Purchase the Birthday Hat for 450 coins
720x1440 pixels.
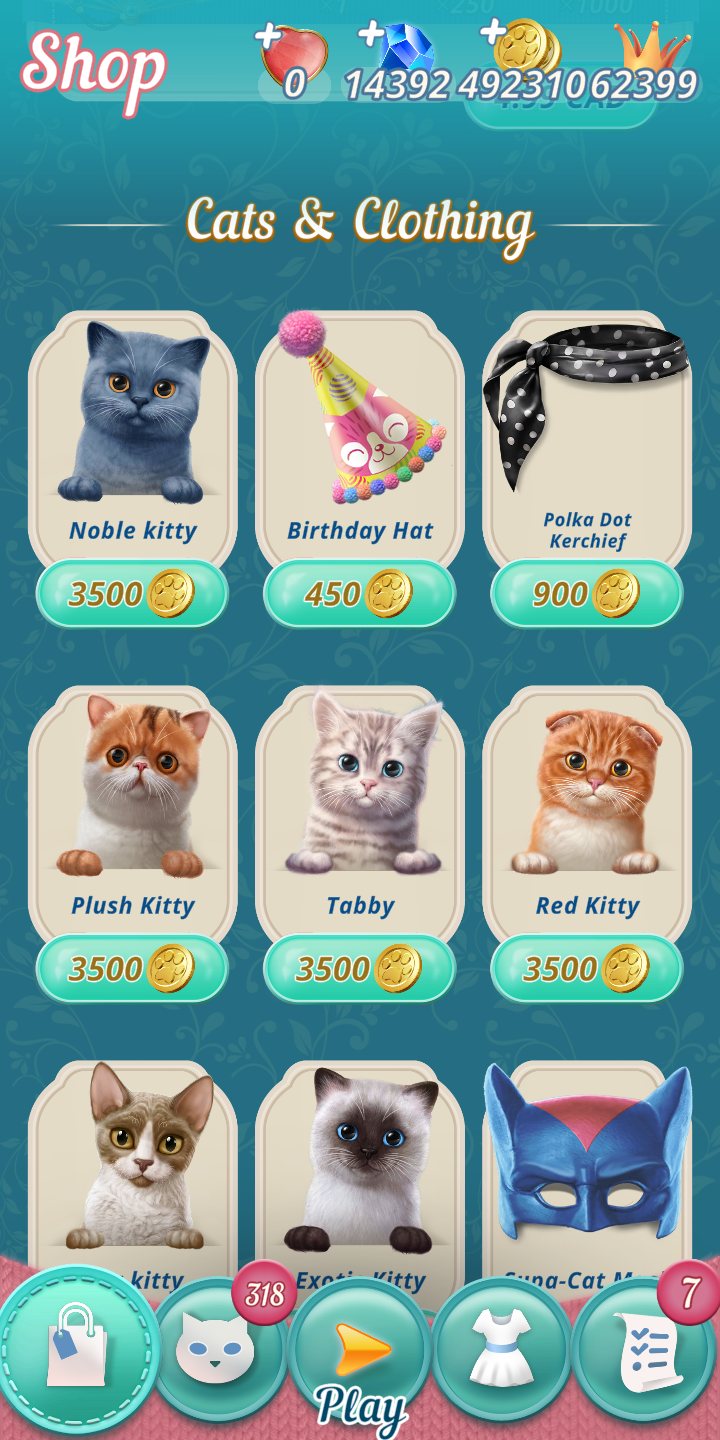click(x=359, y=594)
